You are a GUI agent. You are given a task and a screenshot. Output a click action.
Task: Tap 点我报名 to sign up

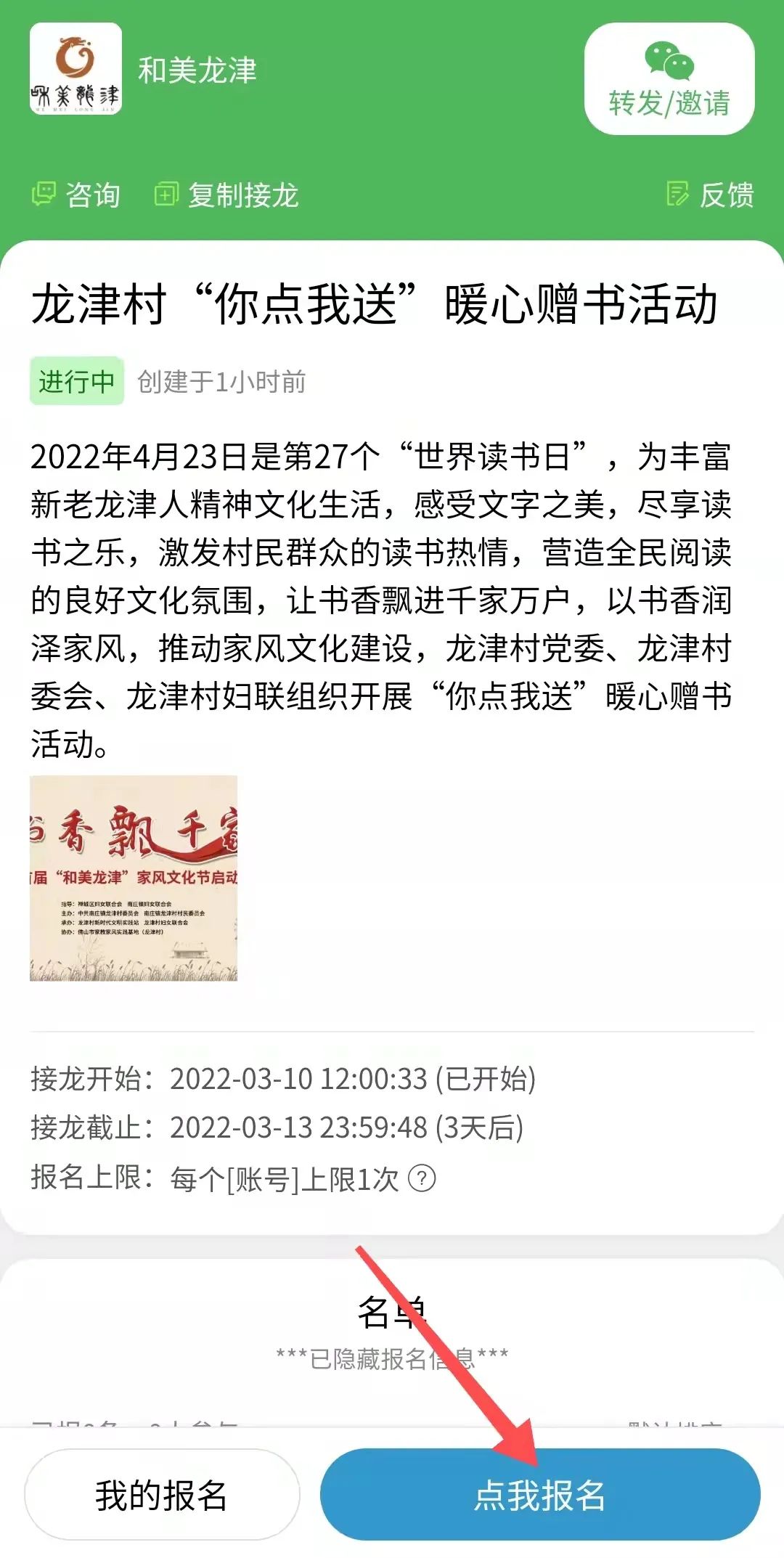pyautogui.click(x=539, y=1495)
